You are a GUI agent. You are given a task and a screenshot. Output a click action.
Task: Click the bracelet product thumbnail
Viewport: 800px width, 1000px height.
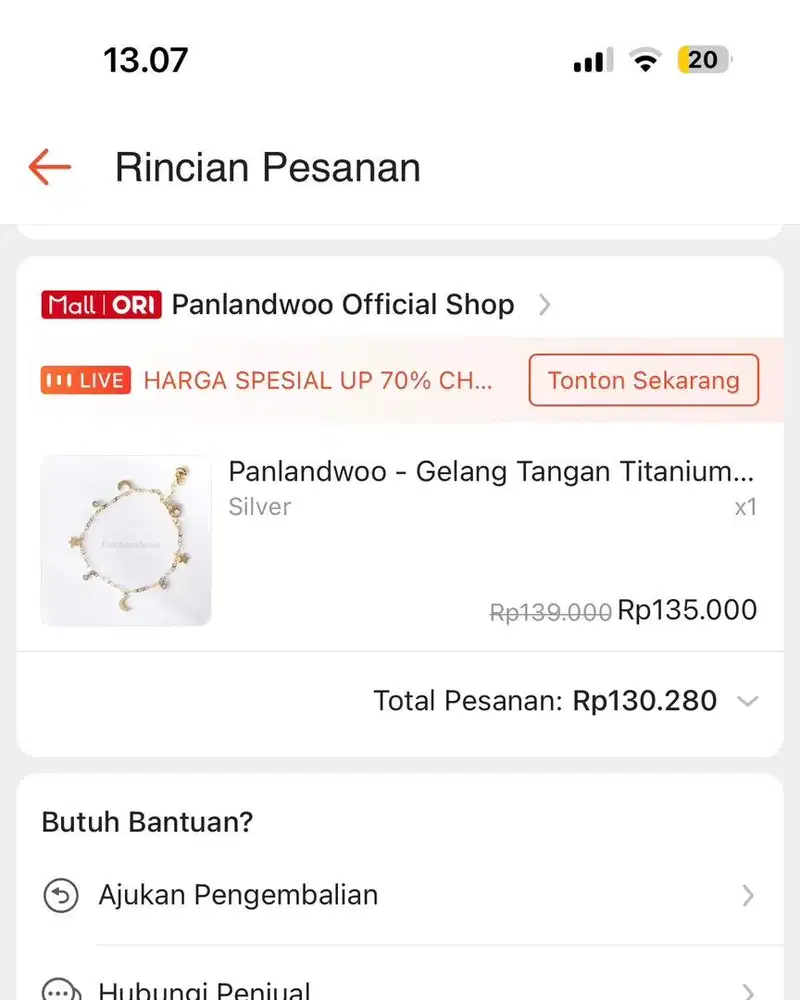126,541
